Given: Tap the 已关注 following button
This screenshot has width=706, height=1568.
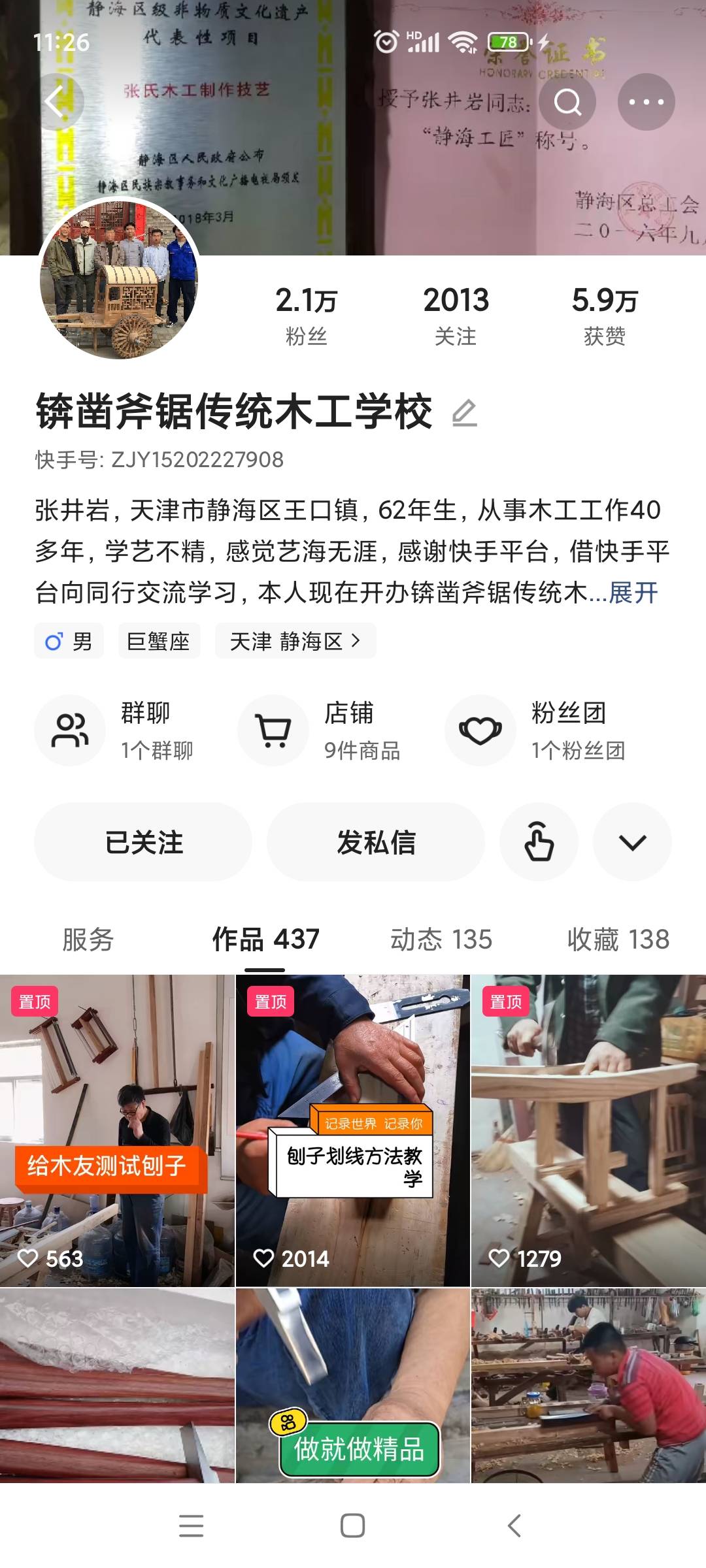Looking at the screenshot, I should 143,842.
